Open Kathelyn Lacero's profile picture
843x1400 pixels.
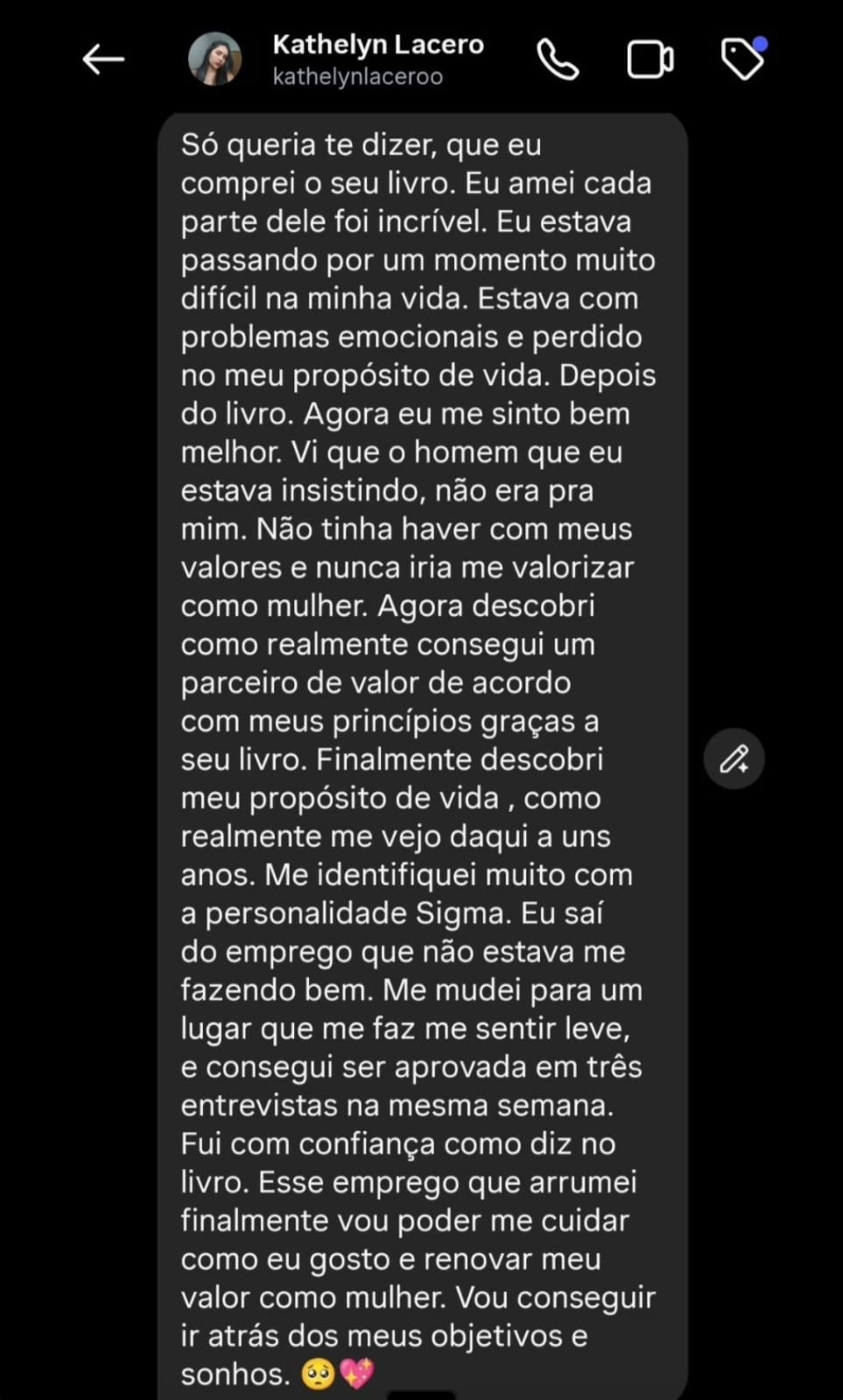coord(215,59)
